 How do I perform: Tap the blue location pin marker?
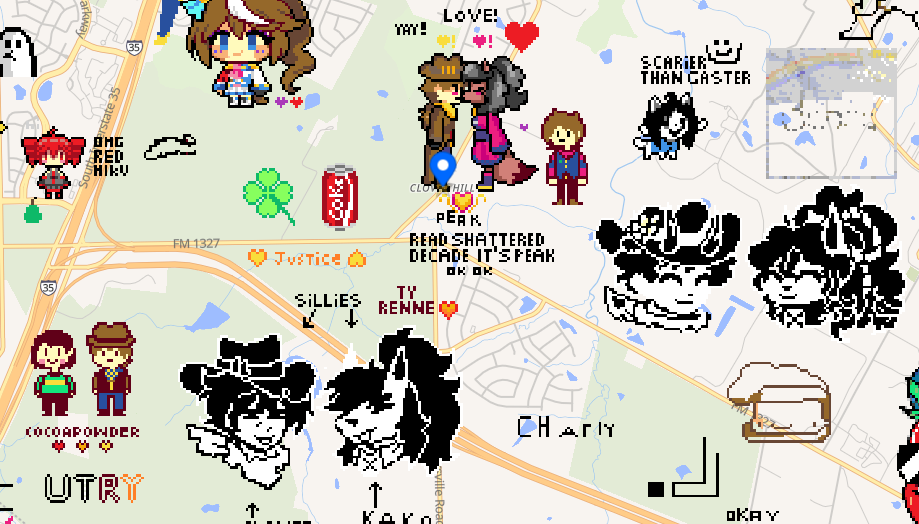tap(442, 163)
